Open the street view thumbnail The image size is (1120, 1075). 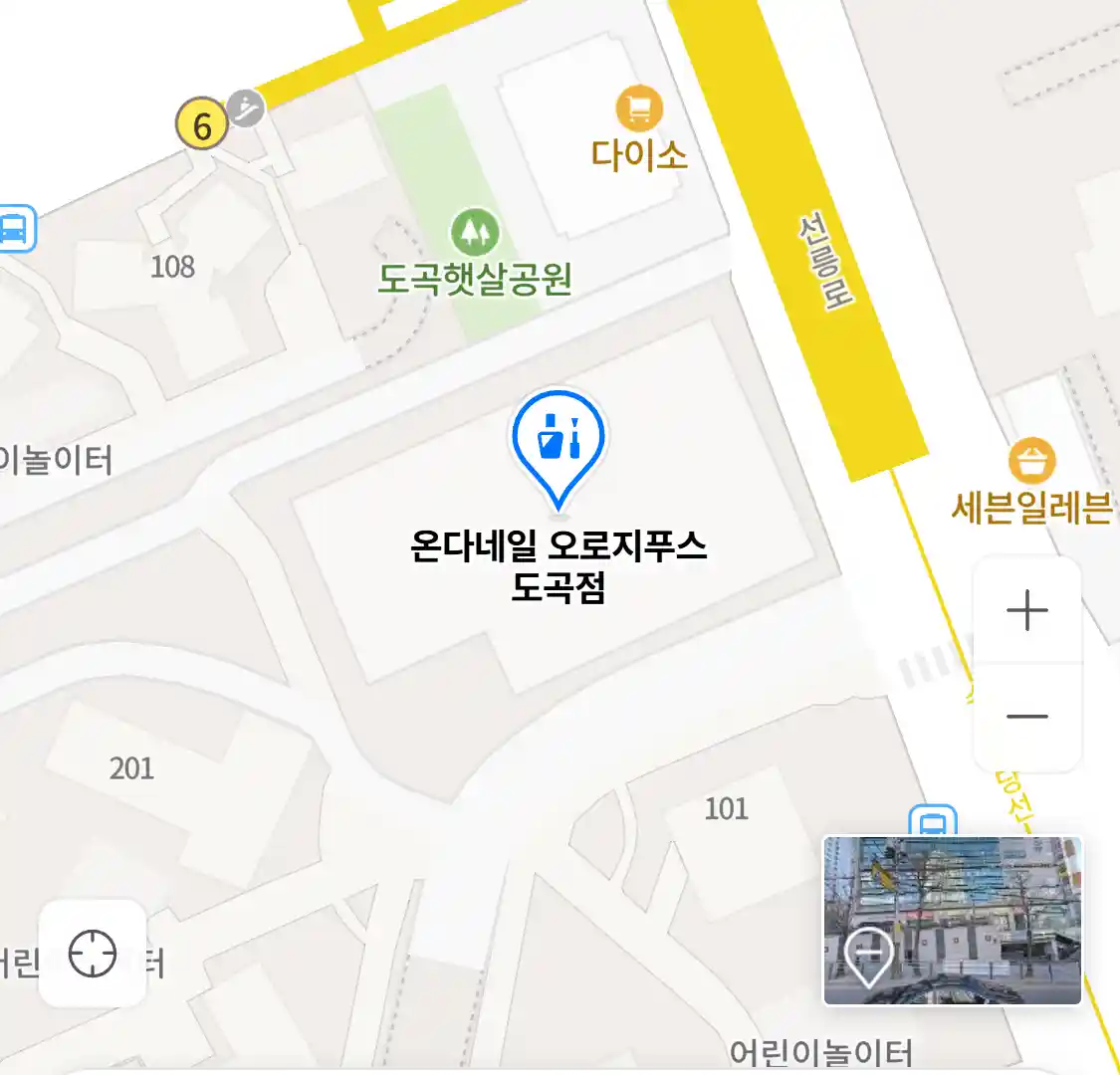pyautogui.click(x=952, y=921)
